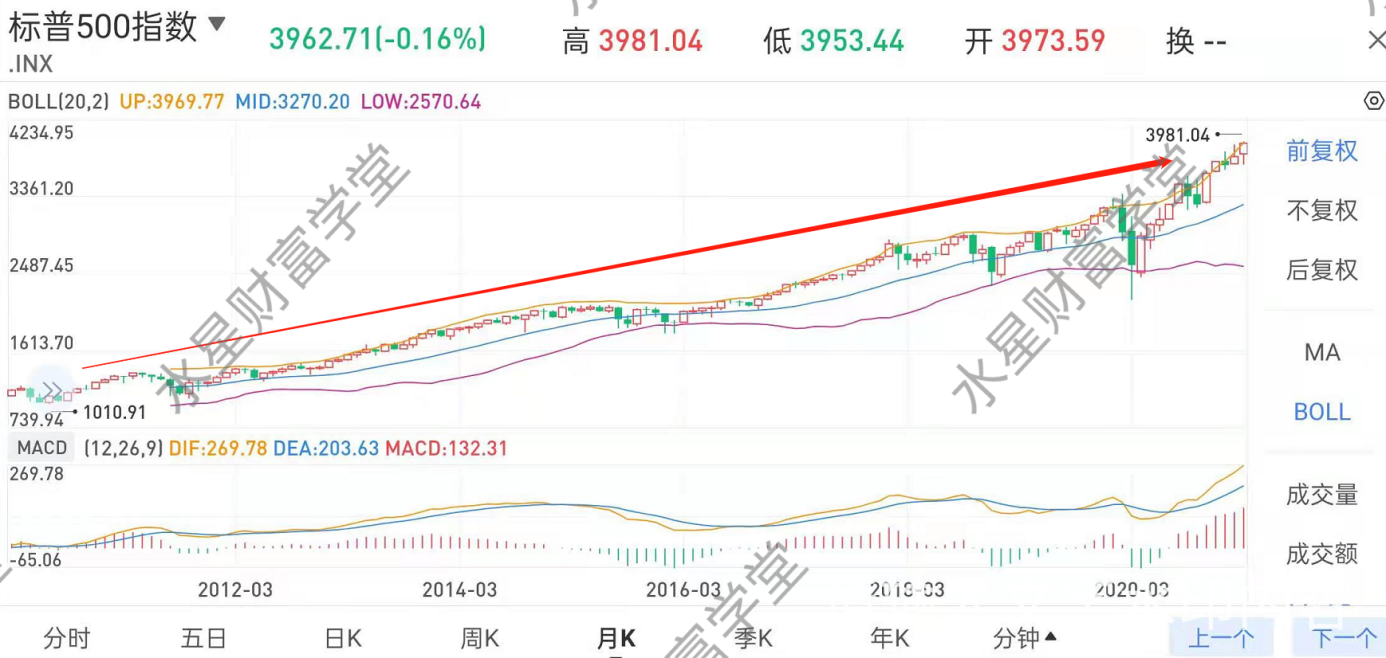Select 前复权 adjustment mode

[1321, 151]
